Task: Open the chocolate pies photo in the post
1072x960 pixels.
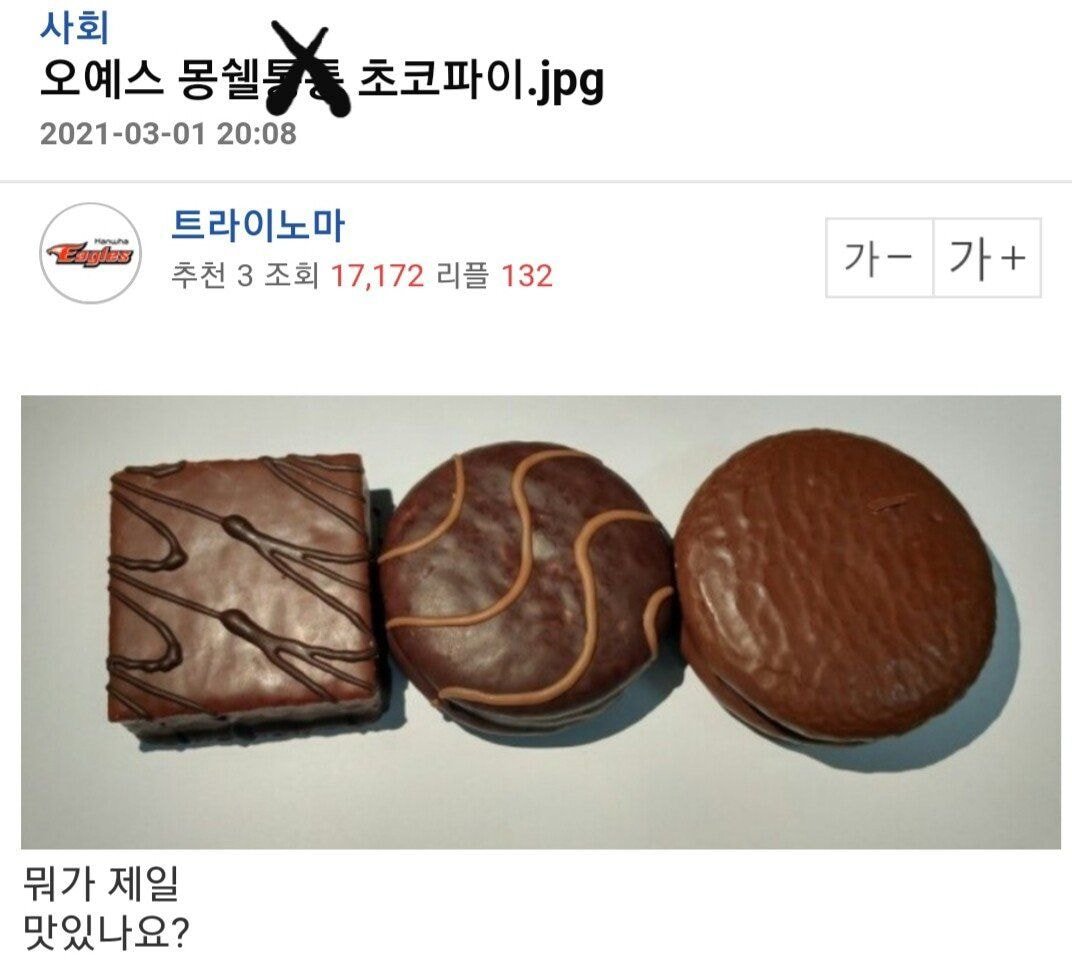Action: coord(540,621)
